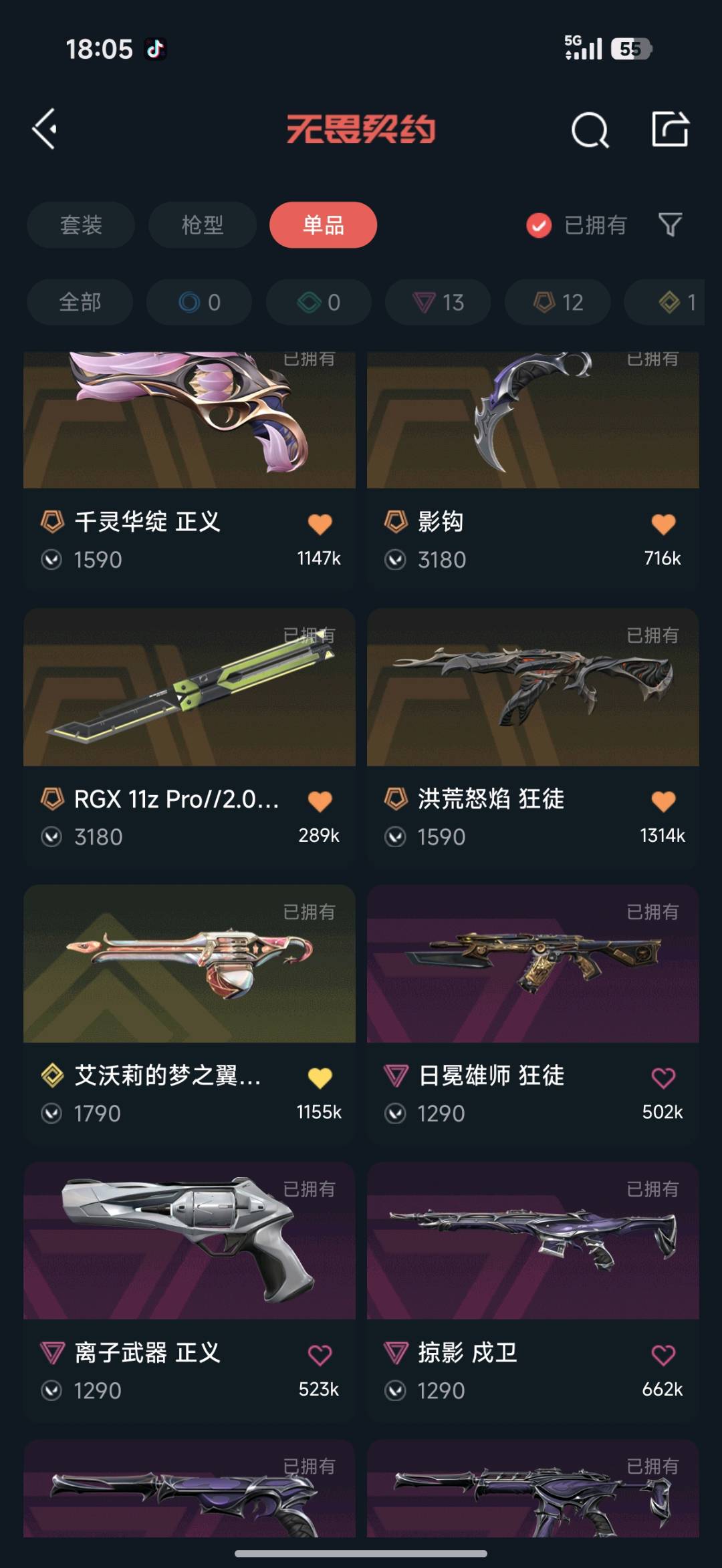Select the 单品 tab

(x=323, y=225)
